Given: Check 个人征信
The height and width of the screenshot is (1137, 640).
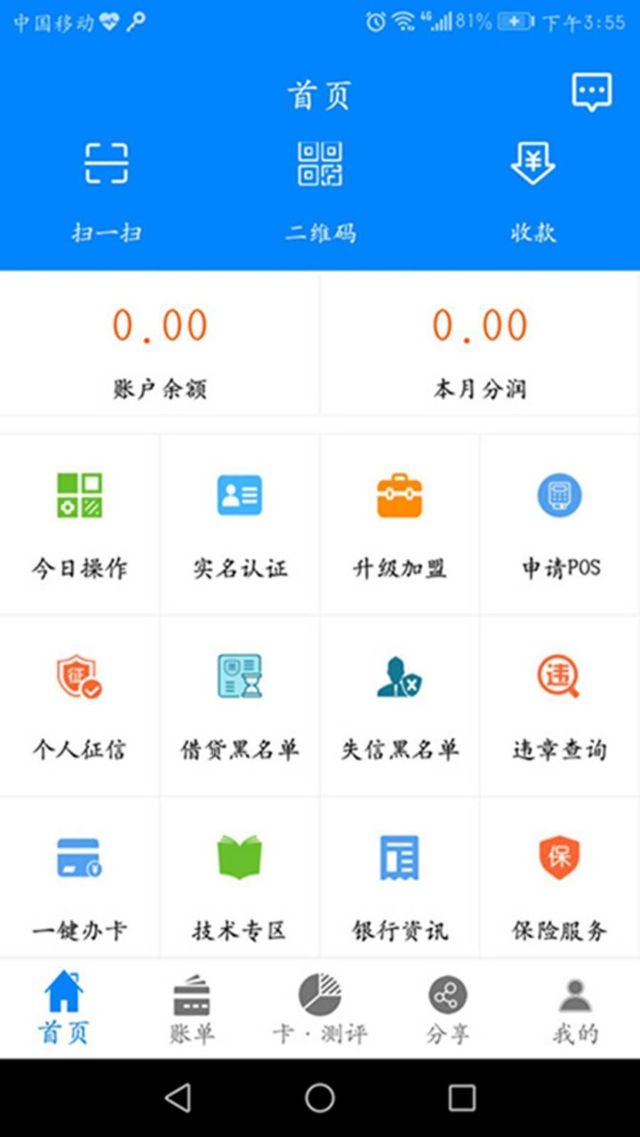Looking at the screenshot, I should 80,706.
